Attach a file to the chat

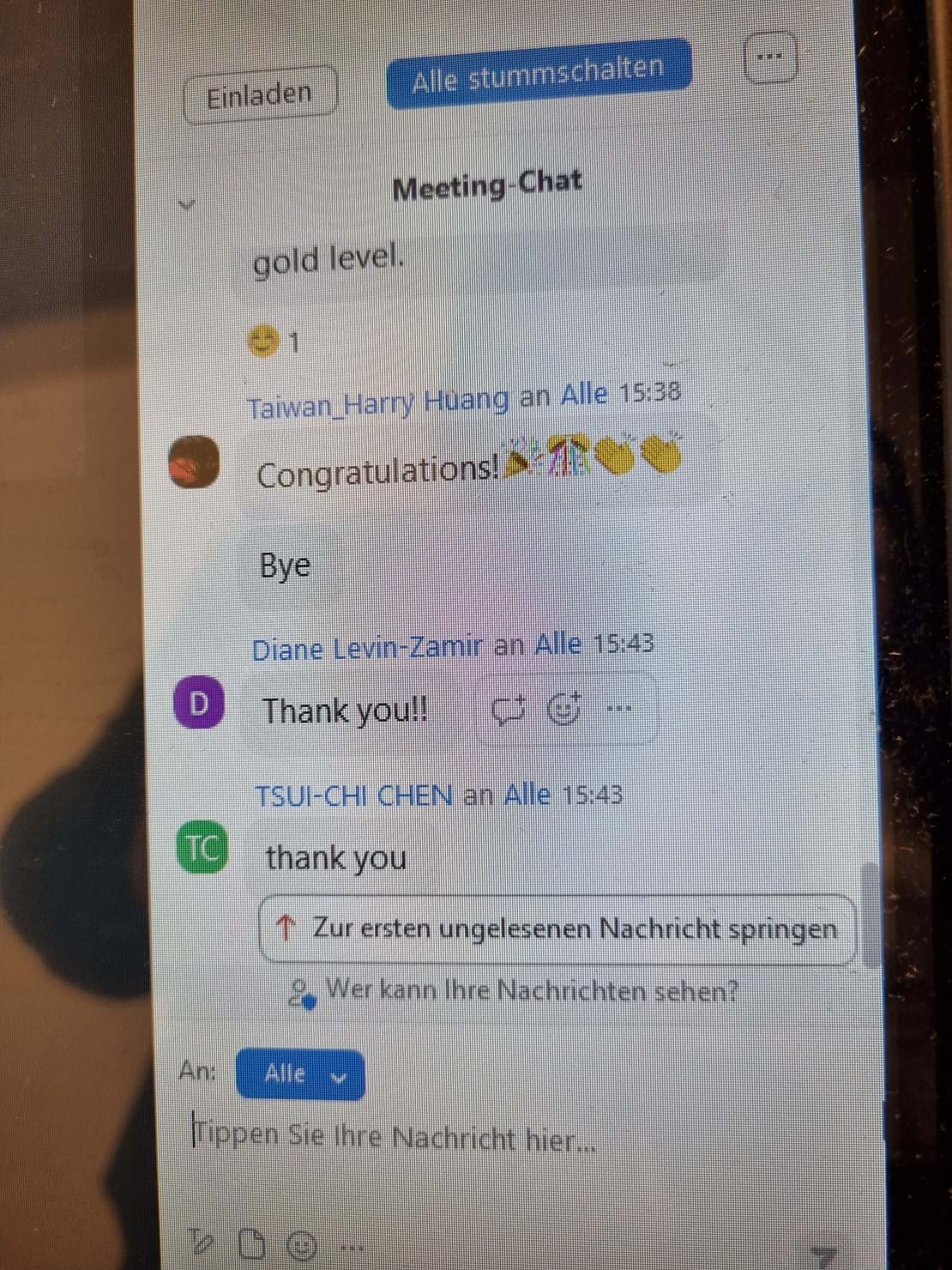point(251,1243)
